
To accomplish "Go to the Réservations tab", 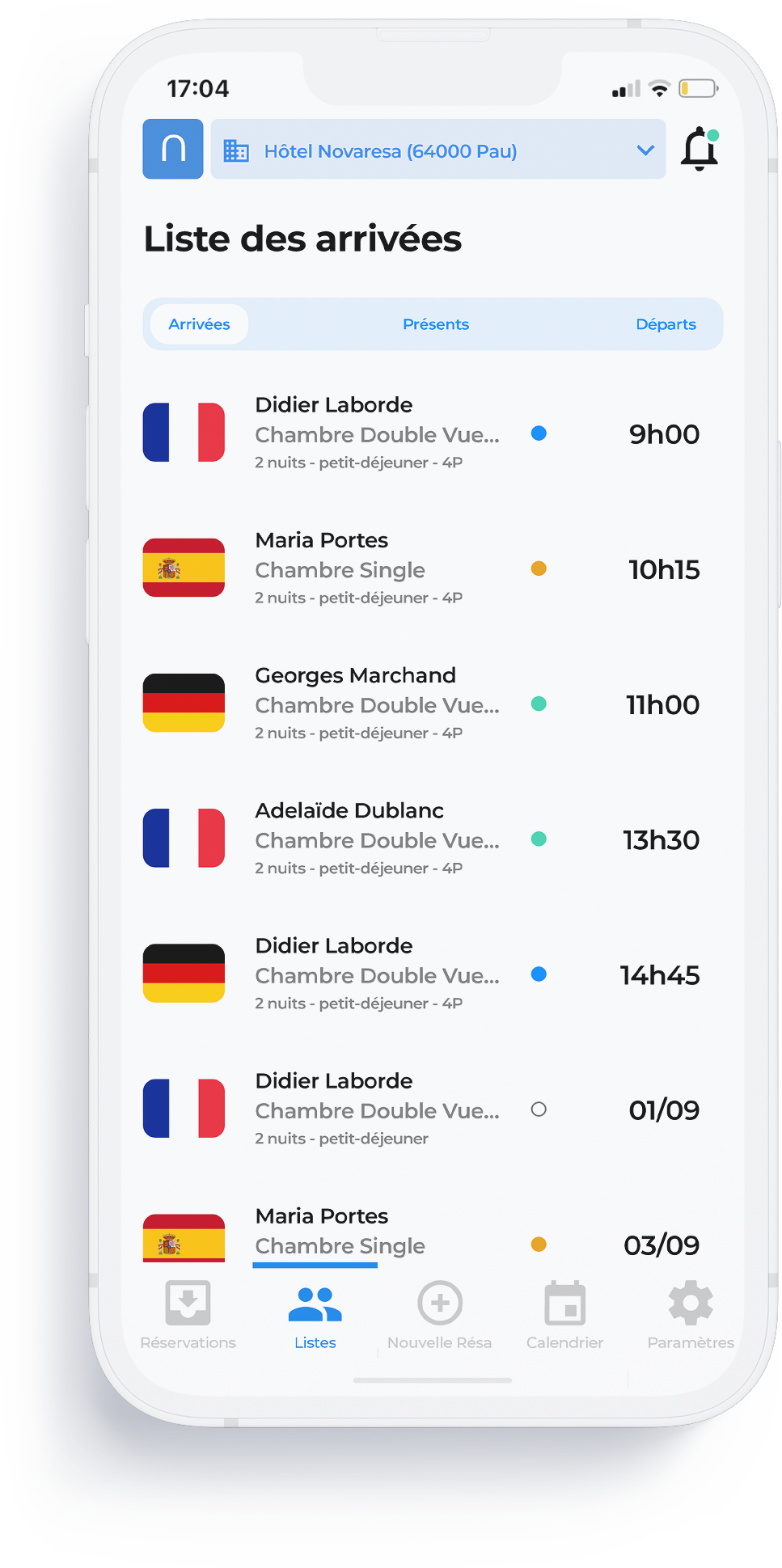I will pyautogui.click(x=188, y=1315).
